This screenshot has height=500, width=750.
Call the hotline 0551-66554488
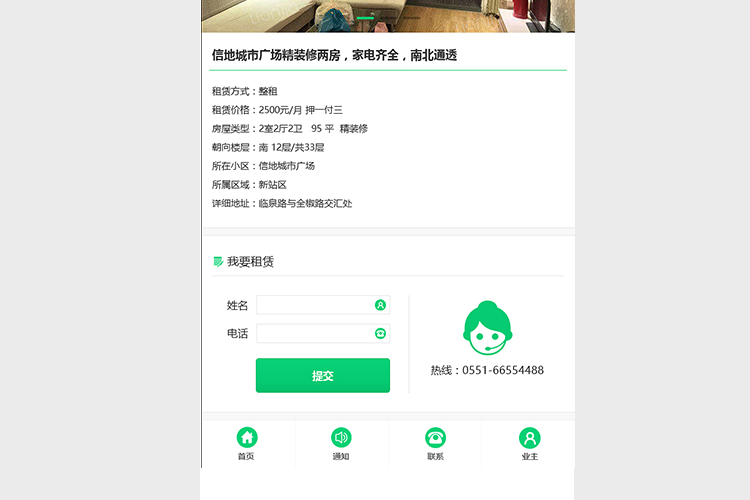coord(487,370)
